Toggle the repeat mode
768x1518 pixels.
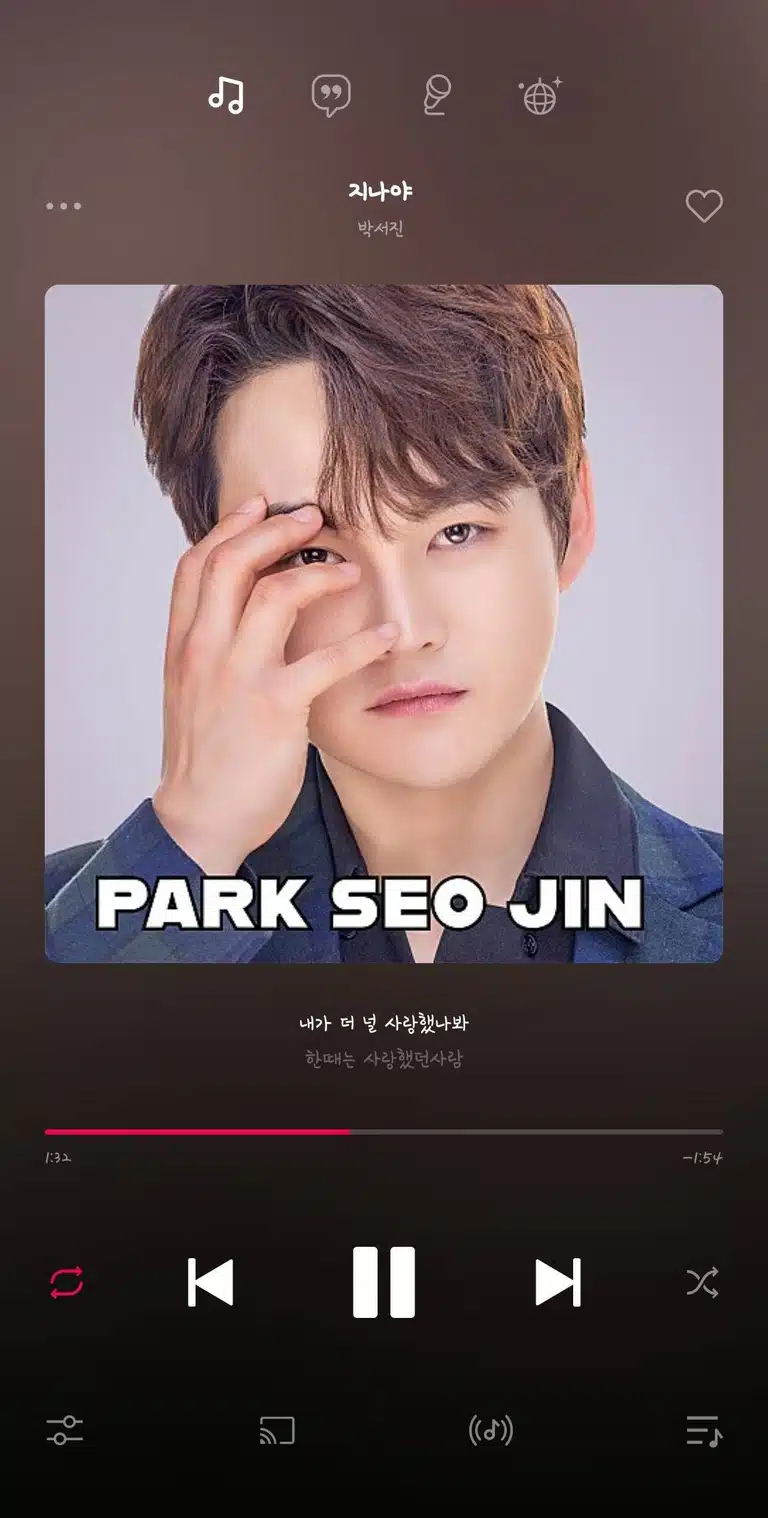click(67, 1282)
